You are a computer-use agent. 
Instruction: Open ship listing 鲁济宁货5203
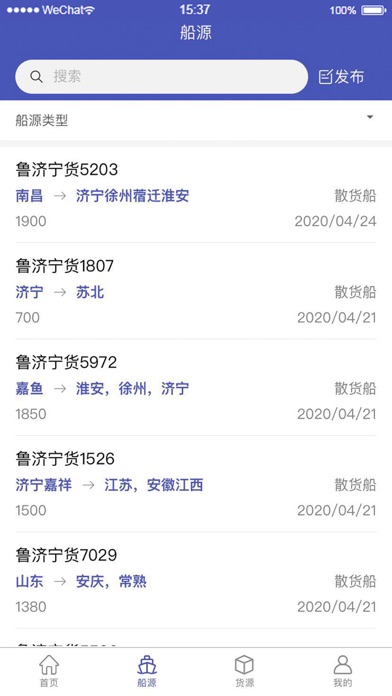pyautogui.click(x=196, y=194)
